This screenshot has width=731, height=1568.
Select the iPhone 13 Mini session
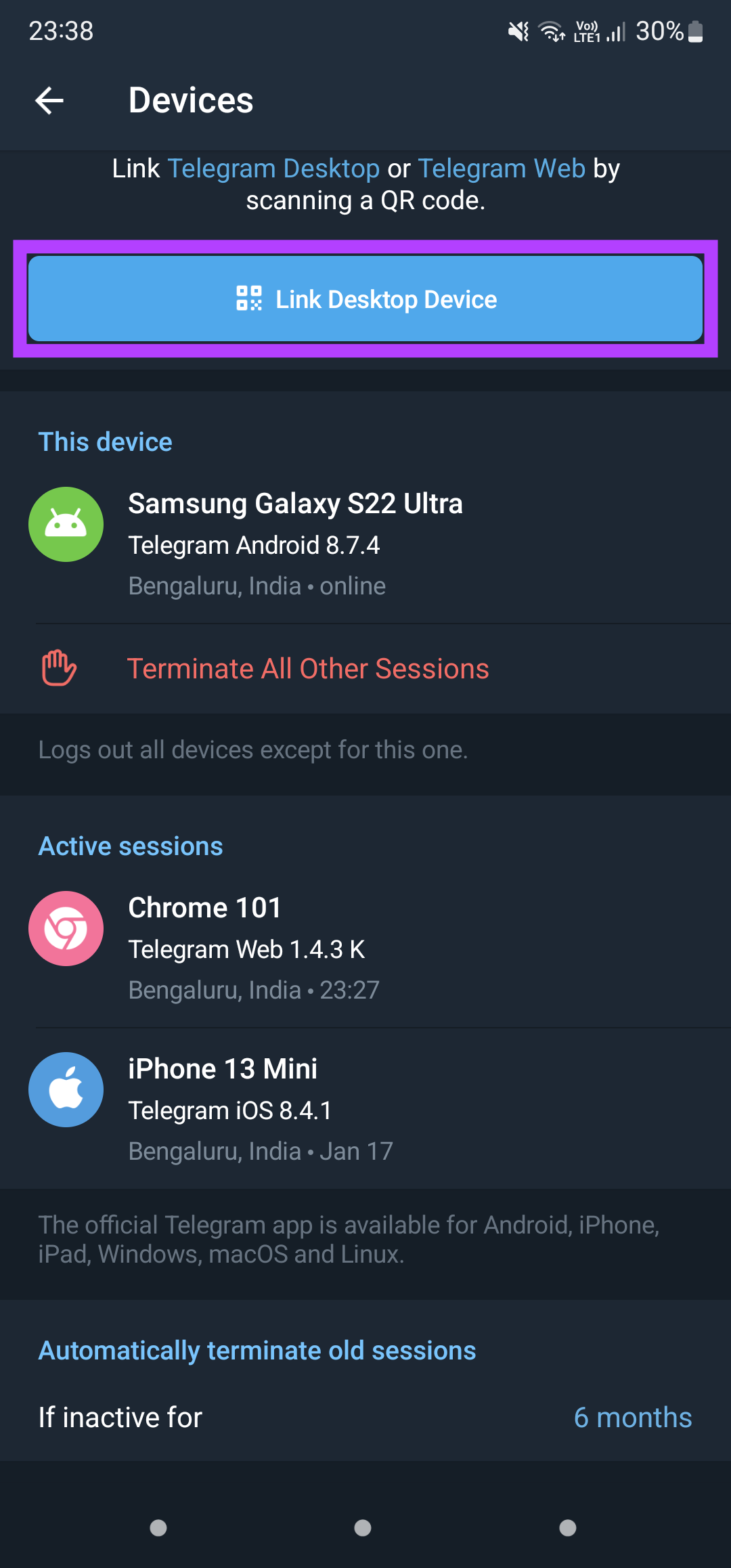(365, 1109)
